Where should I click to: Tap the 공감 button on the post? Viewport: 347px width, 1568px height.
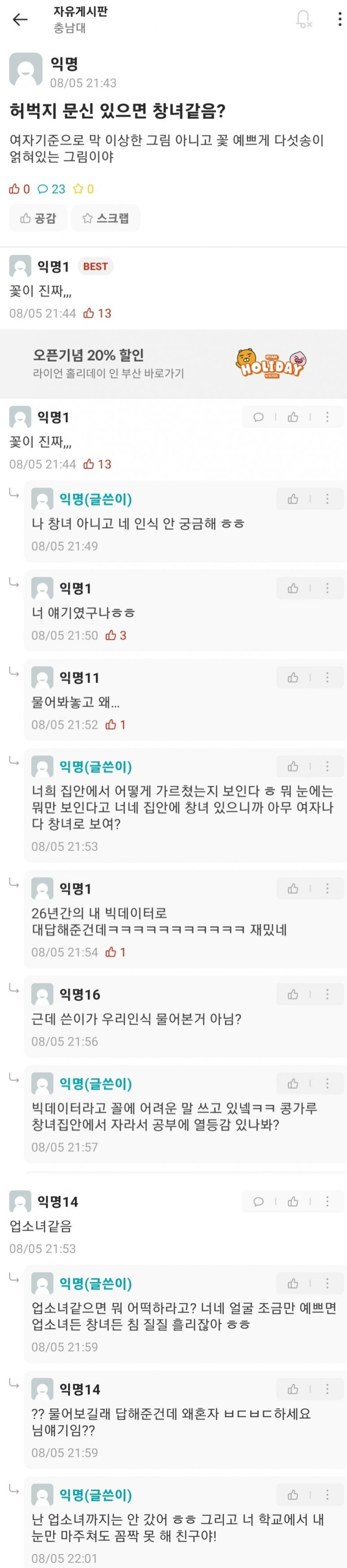[x=38, y=218]
